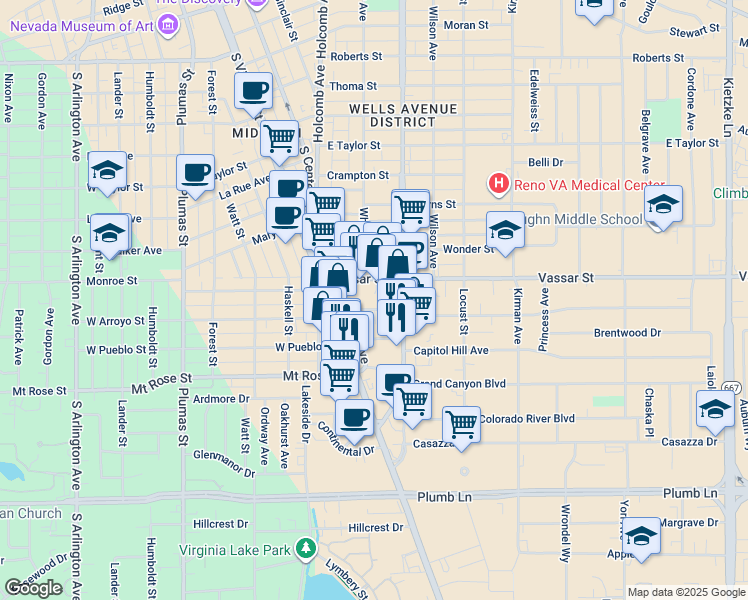
Task: Tap the school marker near Walker Ave
Action: pyautogui.click(x=110, y=235)
